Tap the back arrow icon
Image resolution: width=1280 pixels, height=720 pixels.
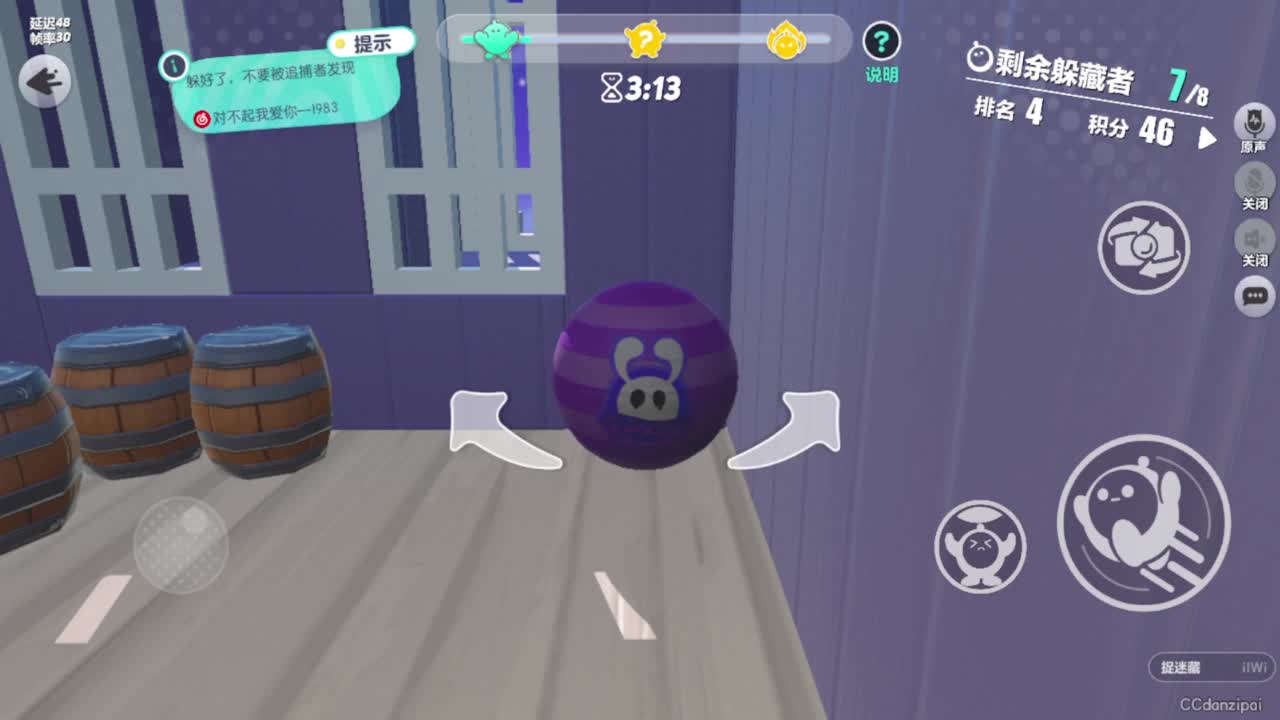(x=44, y=82)
